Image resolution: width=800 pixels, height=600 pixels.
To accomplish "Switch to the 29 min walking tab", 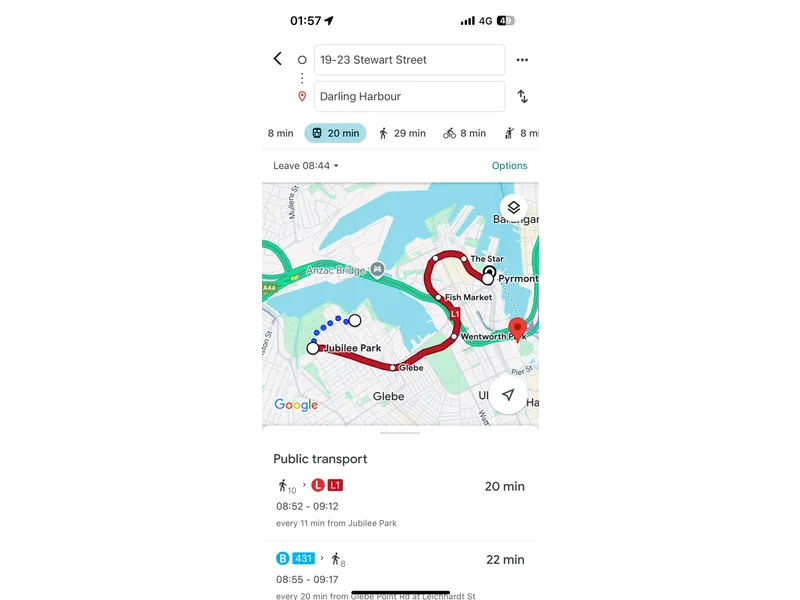I will [402, 133].
